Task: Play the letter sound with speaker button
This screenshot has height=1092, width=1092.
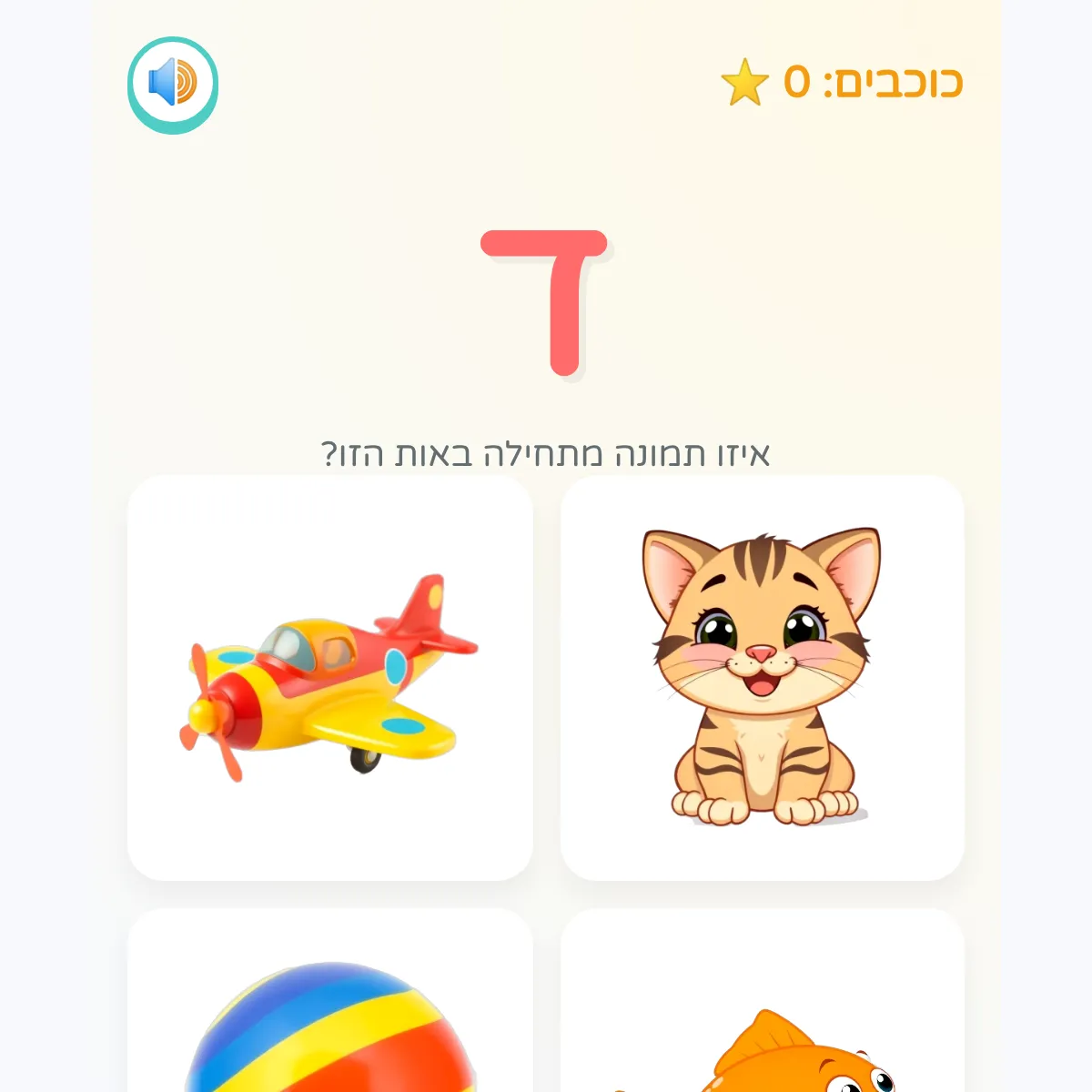Action: click(x=173, y=85)
